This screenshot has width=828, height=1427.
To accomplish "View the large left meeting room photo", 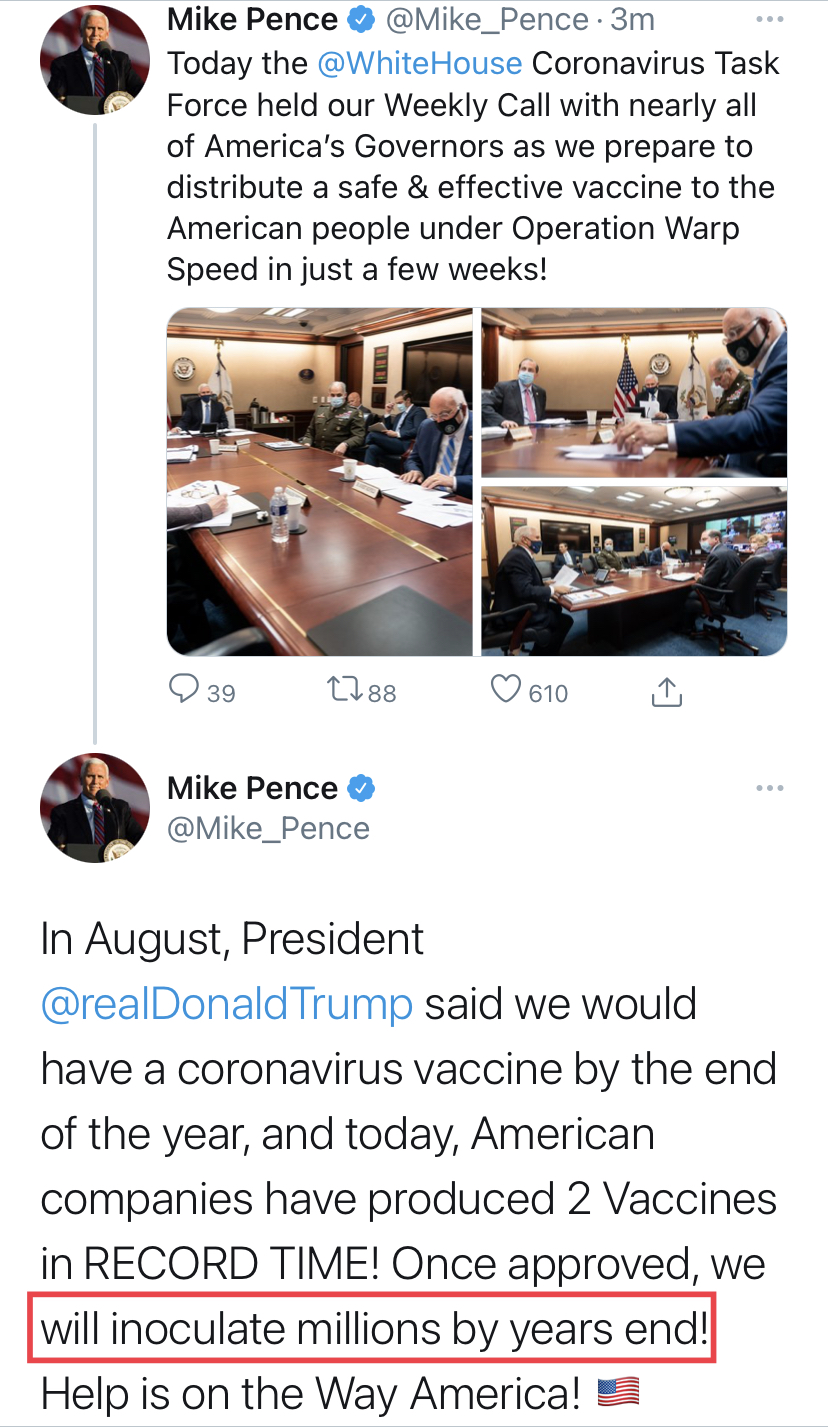I will point(320,482).
